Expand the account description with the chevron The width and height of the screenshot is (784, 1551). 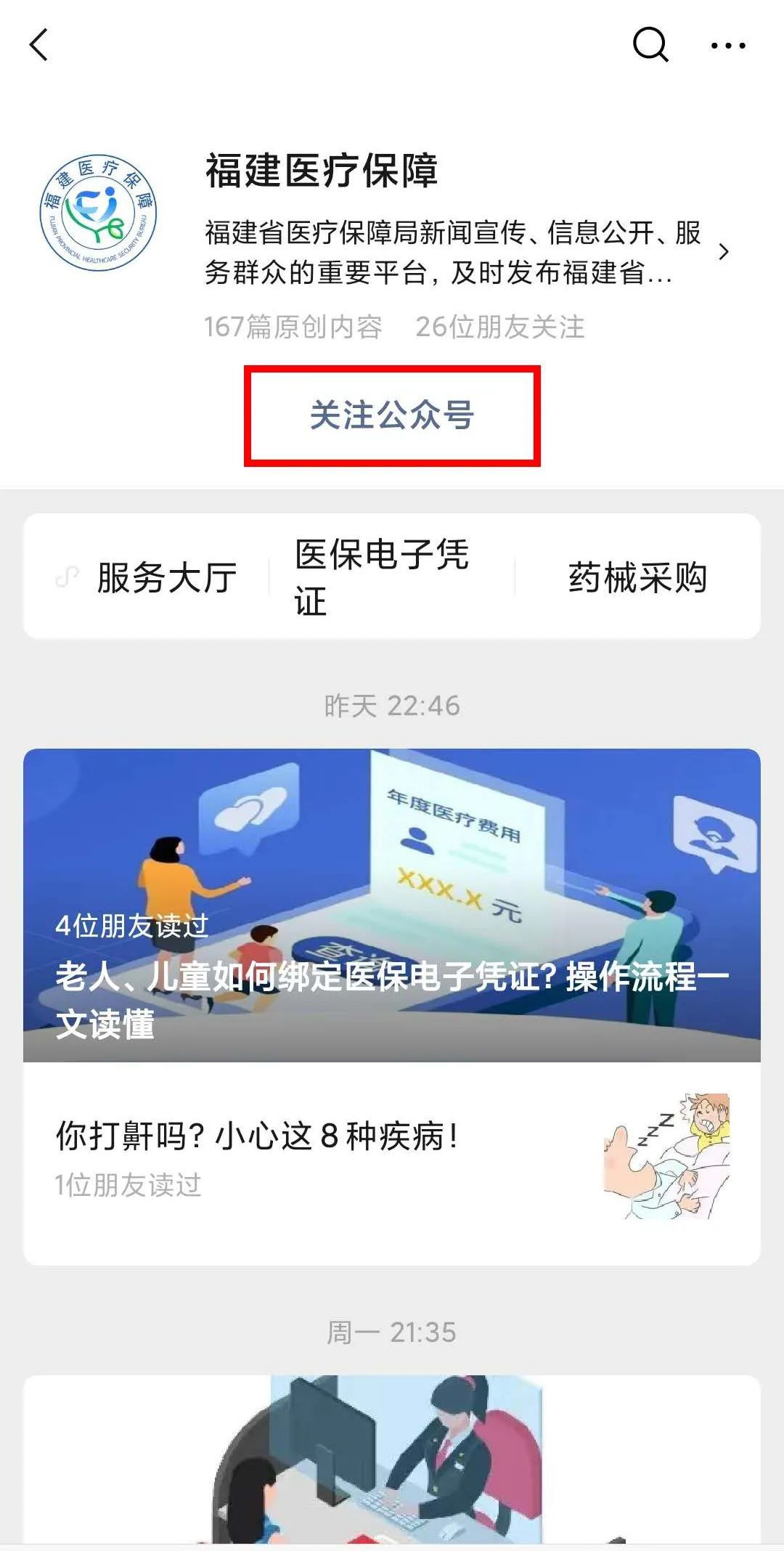pos(723,252)
